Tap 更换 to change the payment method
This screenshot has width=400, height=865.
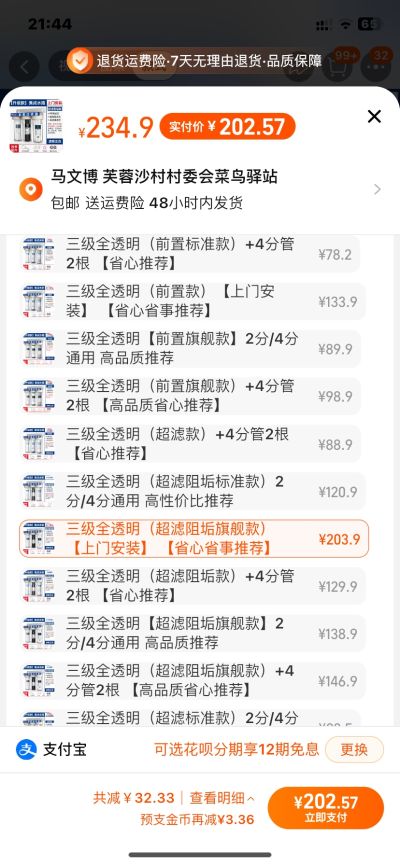click(x=354, y=750)
